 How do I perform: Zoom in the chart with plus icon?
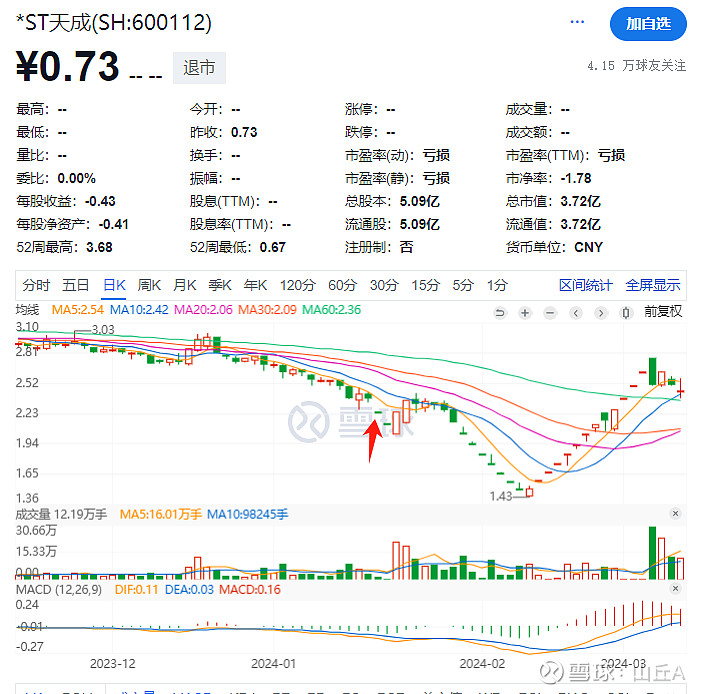pyautogui.click(x=525, y=313)
